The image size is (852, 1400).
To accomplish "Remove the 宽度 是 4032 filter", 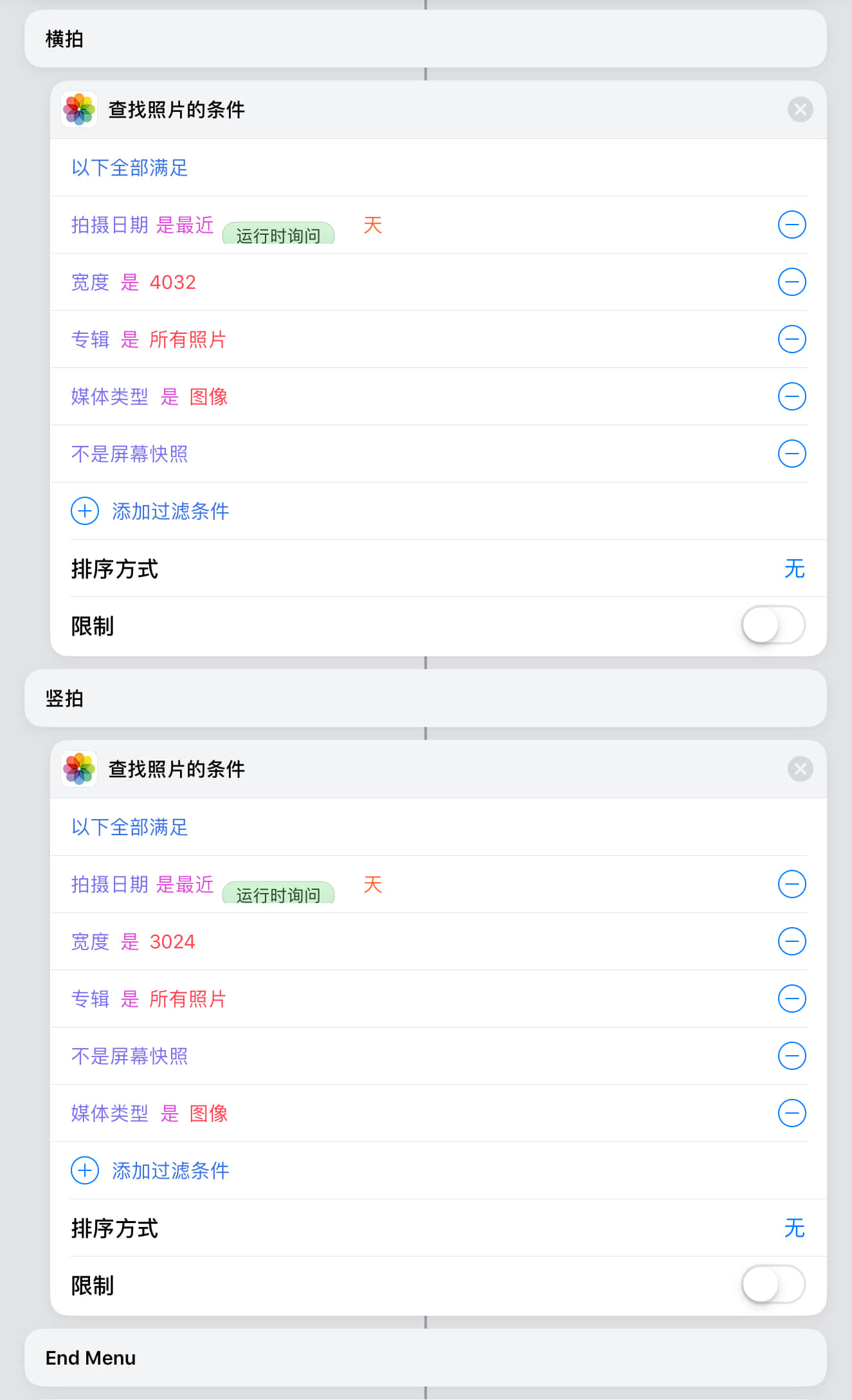I will pos(792,282).
